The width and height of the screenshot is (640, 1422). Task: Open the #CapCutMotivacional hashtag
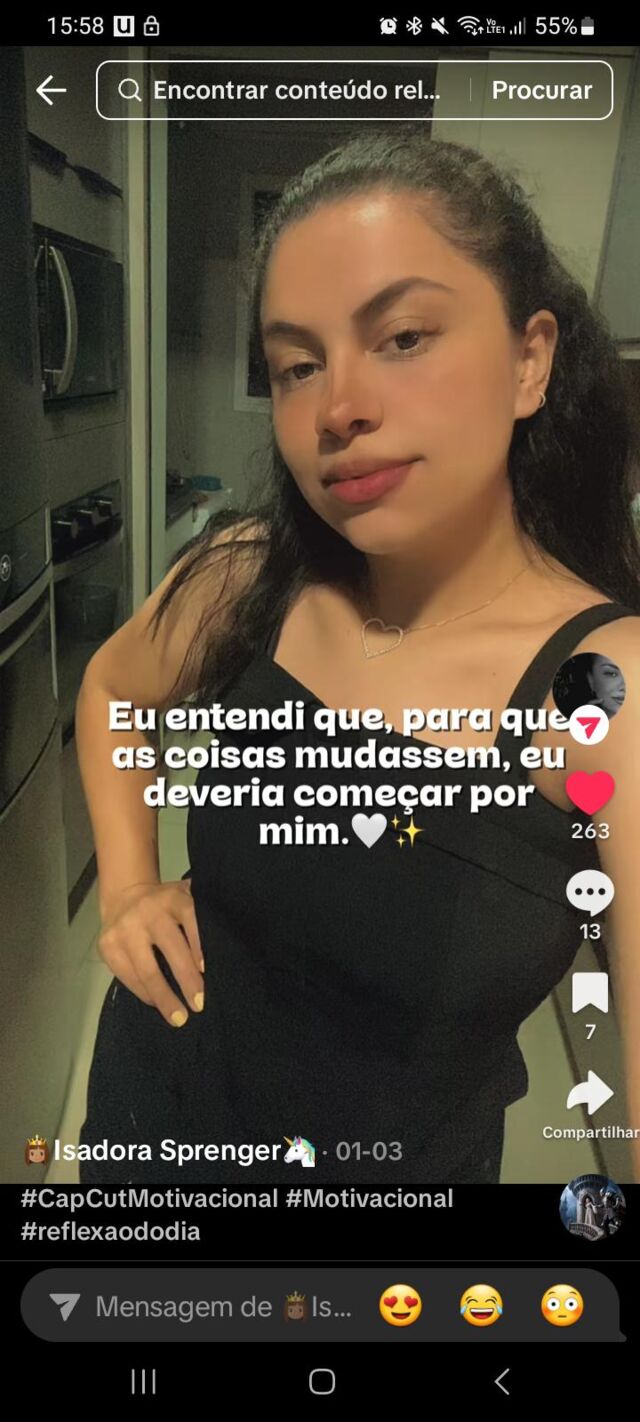tap(149, 1198)
